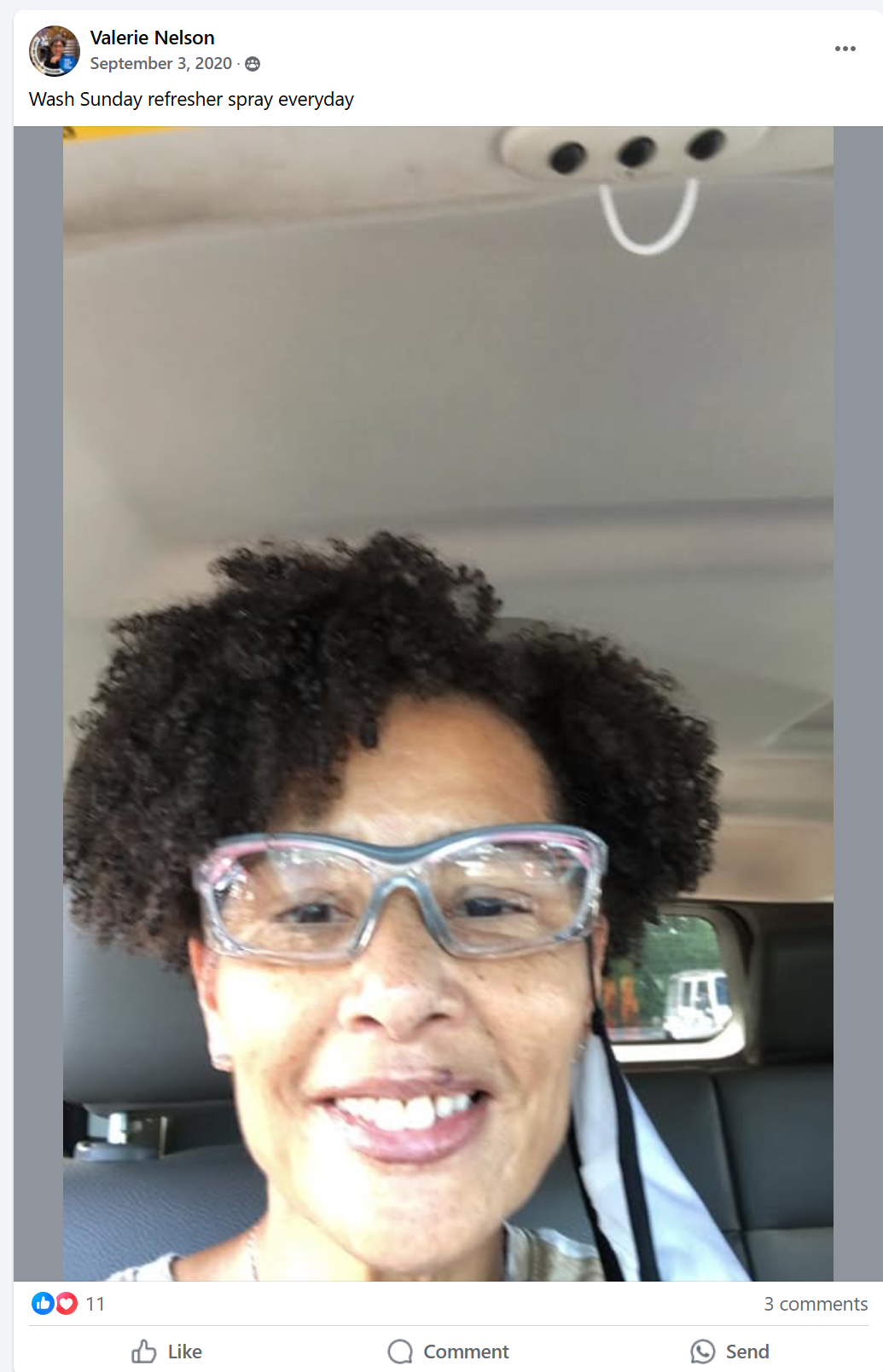Open the posted photo full screen

coord(448,703)
